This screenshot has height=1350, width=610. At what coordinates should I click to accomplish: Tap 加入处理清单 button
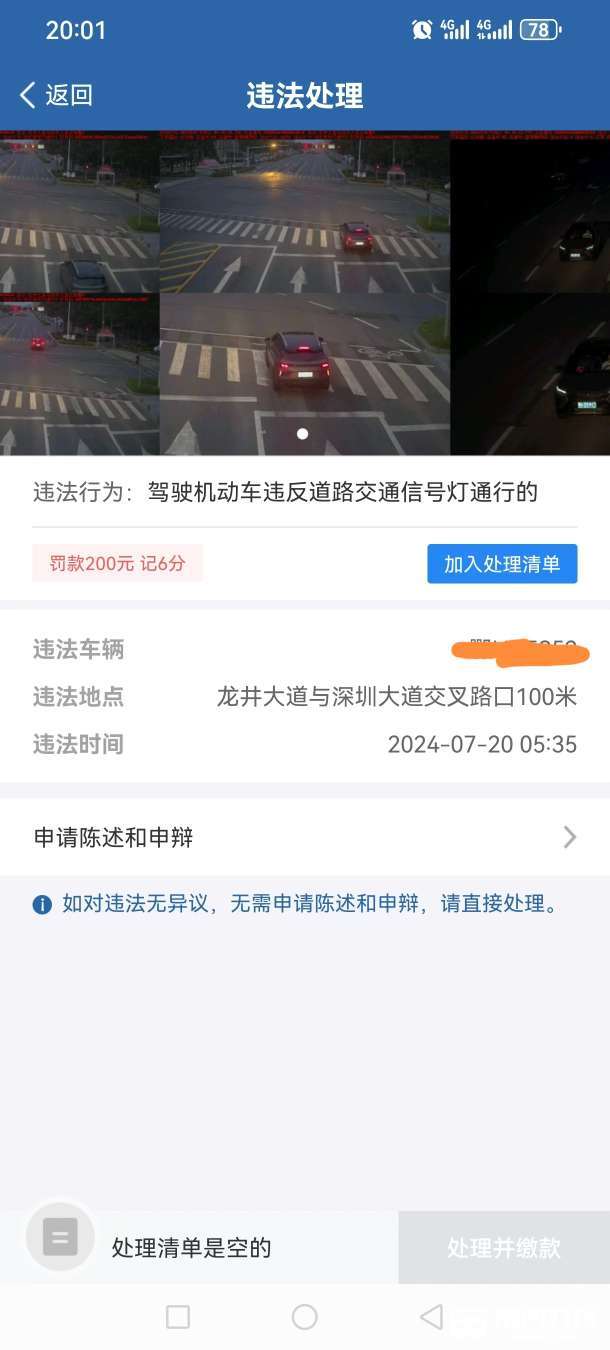(x=502, y=564)
